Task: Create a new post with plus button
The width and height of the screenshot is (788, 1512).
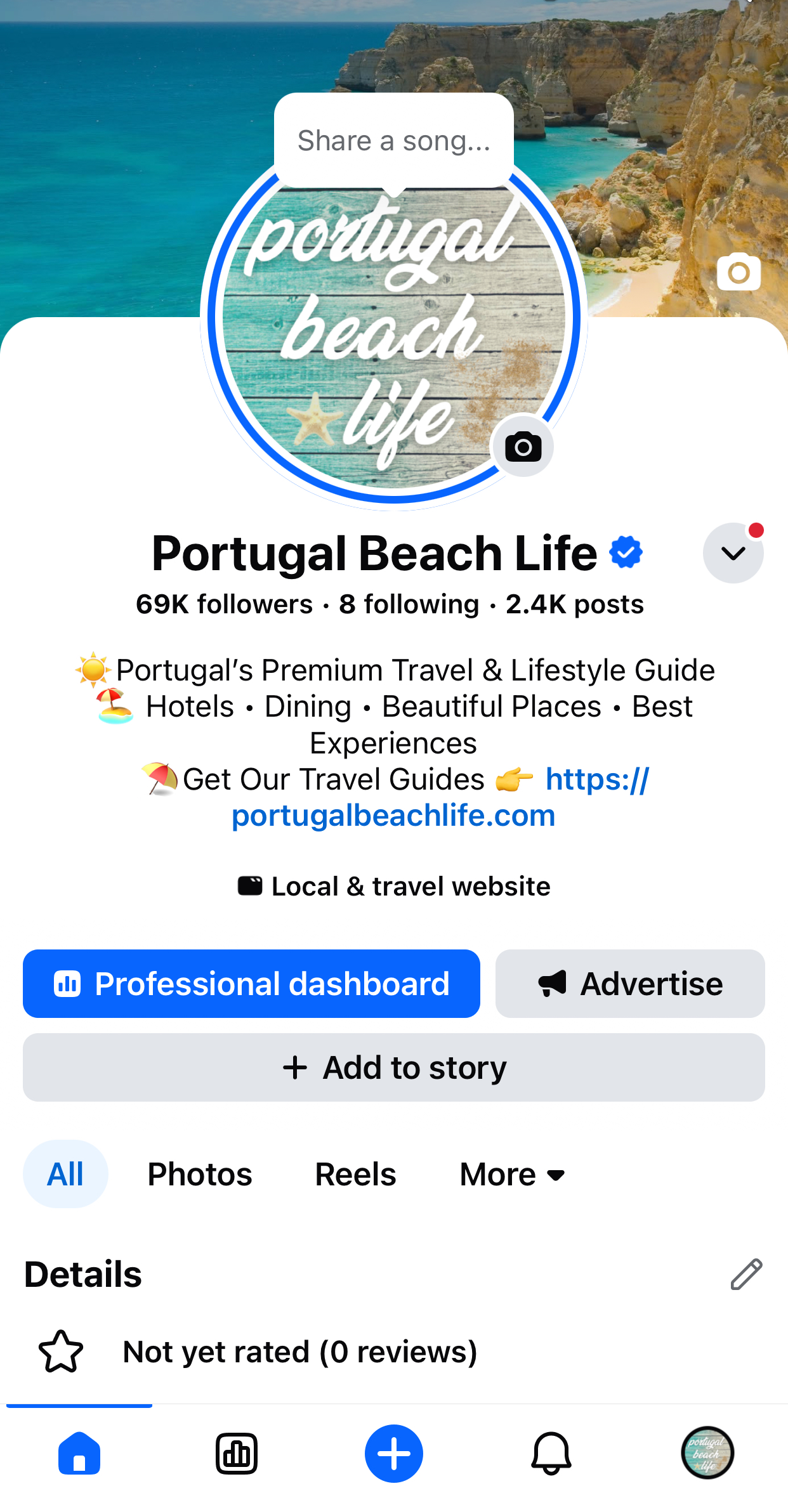Action: click(x=394, y=1453)
